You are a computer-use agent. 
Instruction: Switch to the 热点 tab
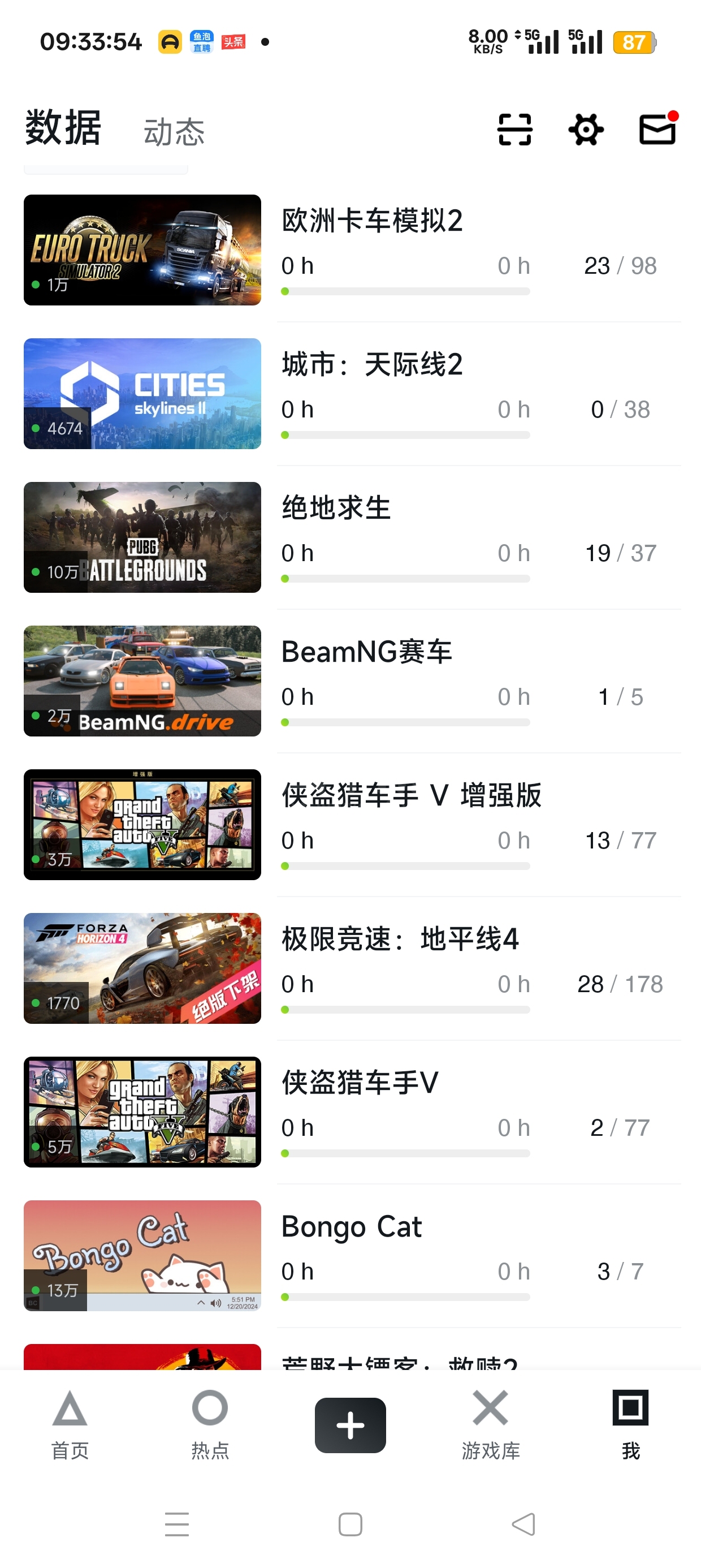pyautogui.click(x=210, y=1424)
